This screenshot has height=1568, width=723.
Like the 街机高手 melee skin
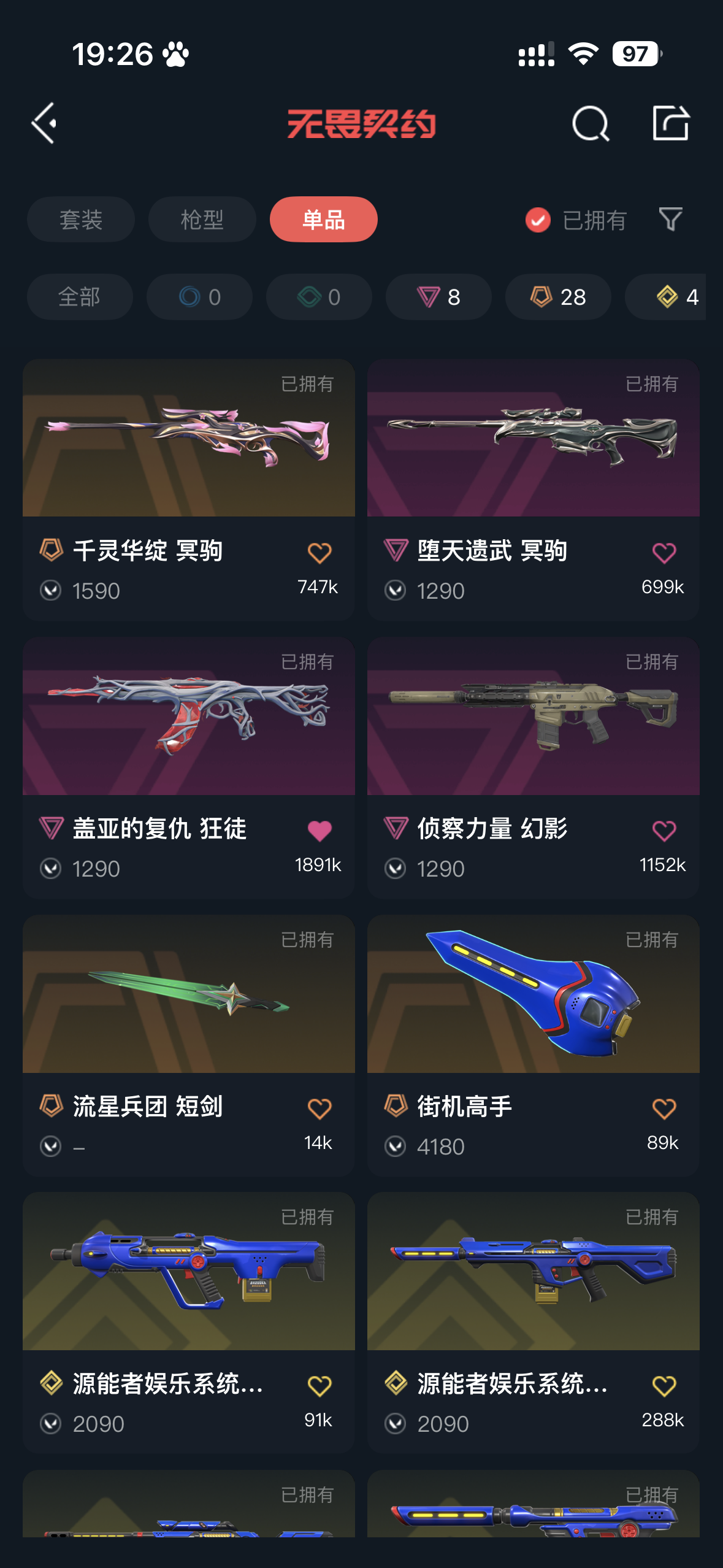point(664,1109)
